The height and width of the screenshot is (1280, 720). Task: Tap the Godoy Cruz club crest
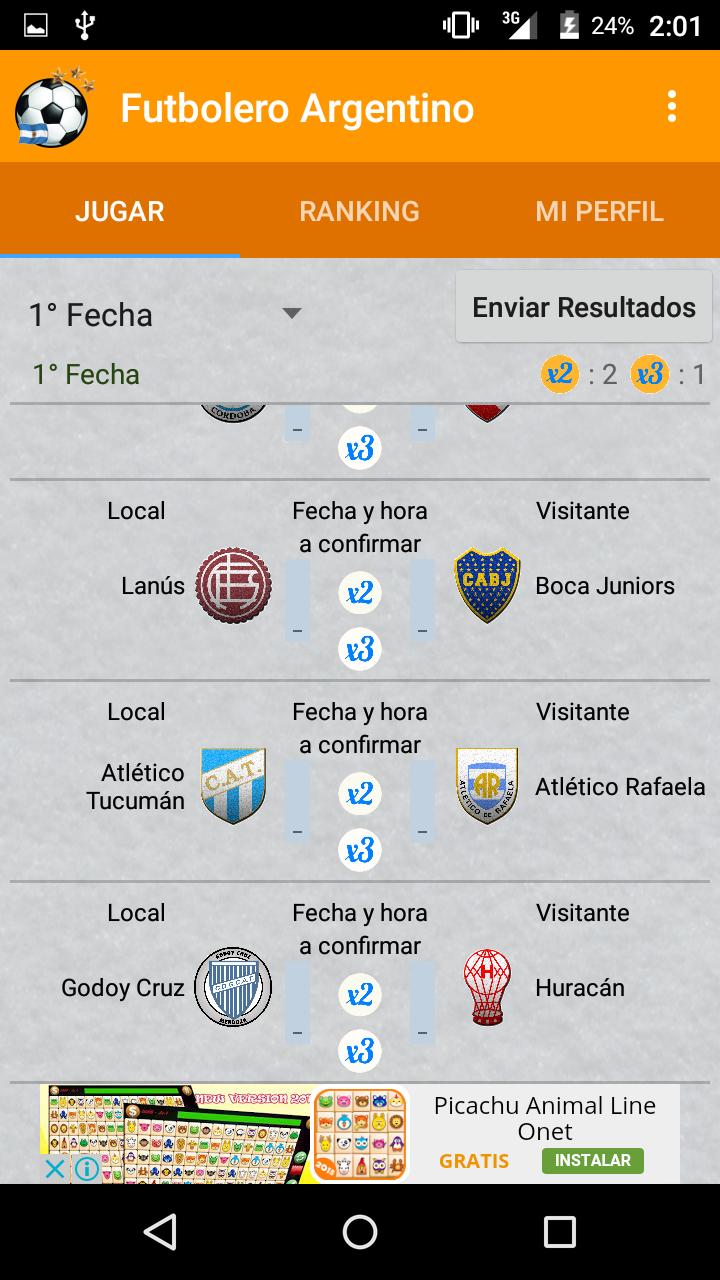click(234, 988)
